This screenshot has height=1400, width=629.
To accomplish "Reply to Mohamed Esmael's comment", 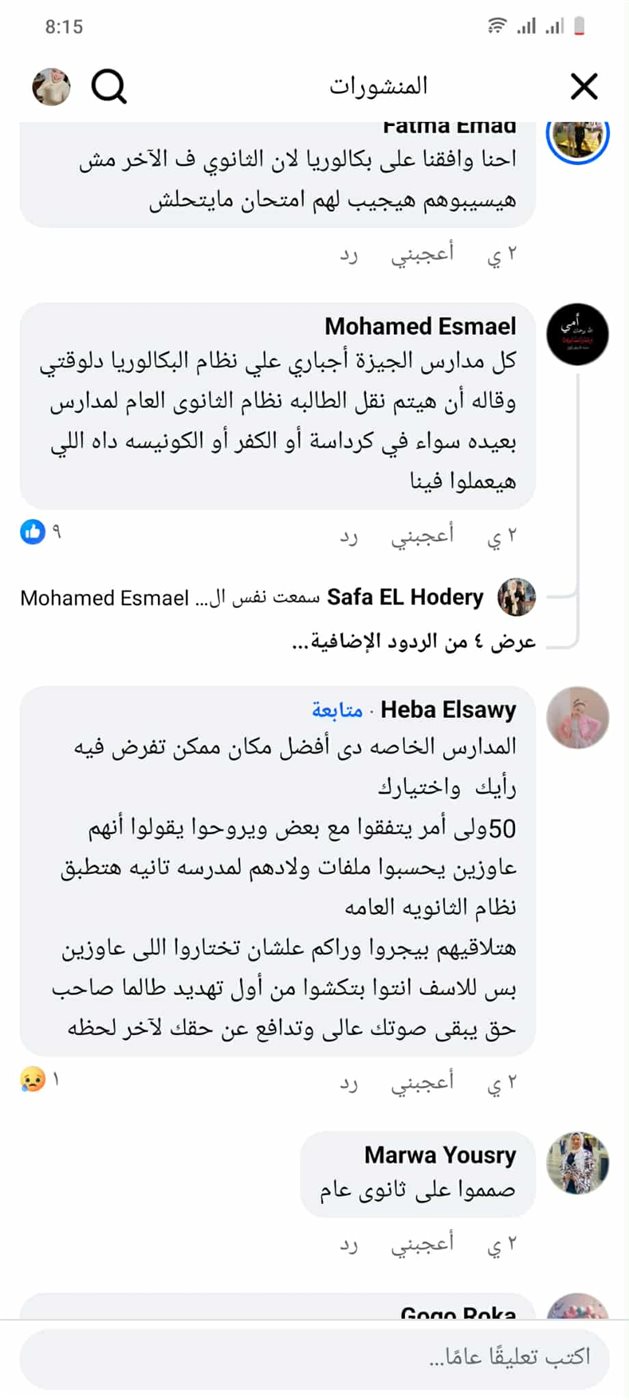I will click(x=349, y=535).
